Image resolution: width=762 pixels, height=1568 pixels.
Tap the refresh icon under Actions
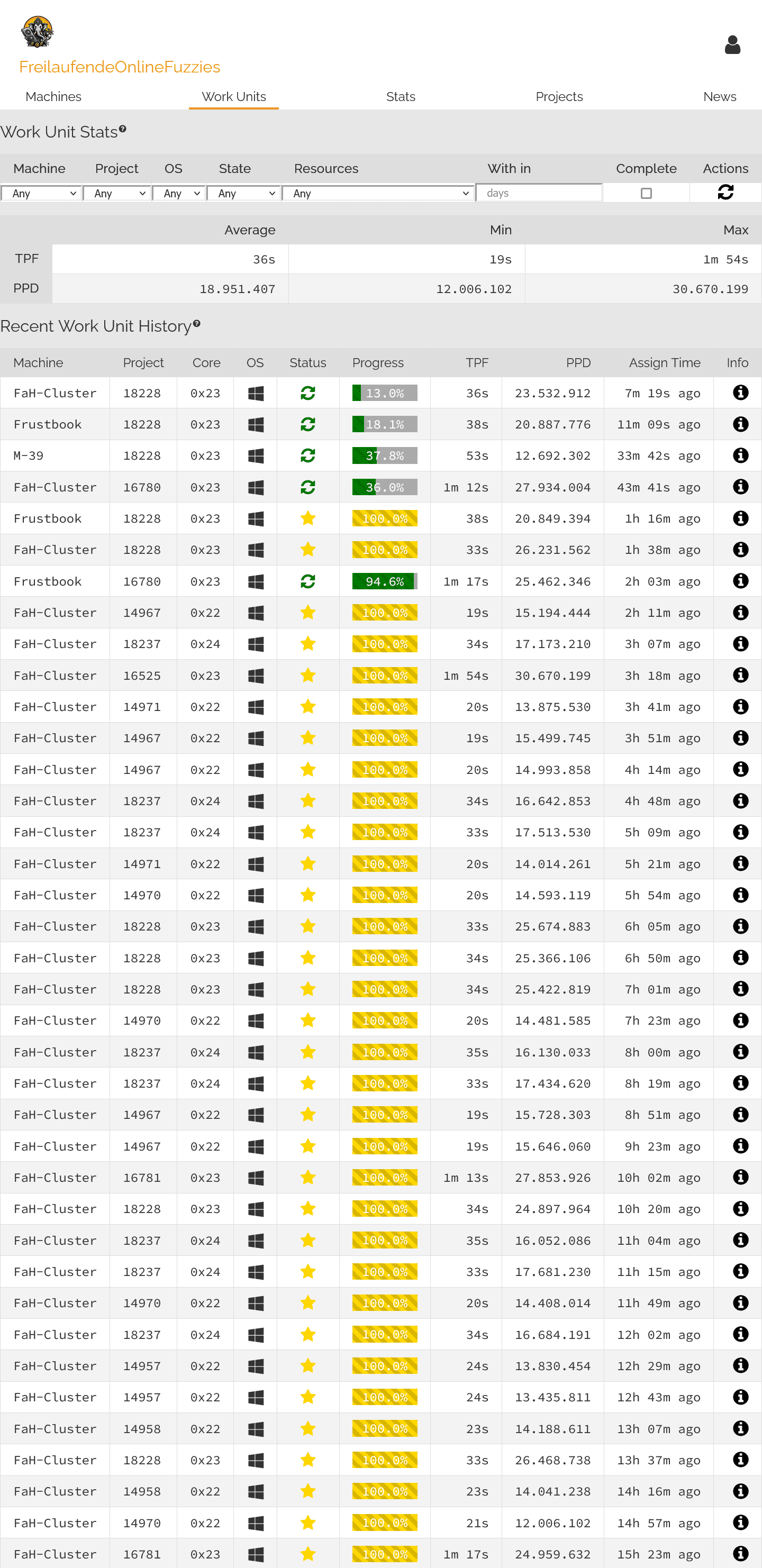coord(725,193)
